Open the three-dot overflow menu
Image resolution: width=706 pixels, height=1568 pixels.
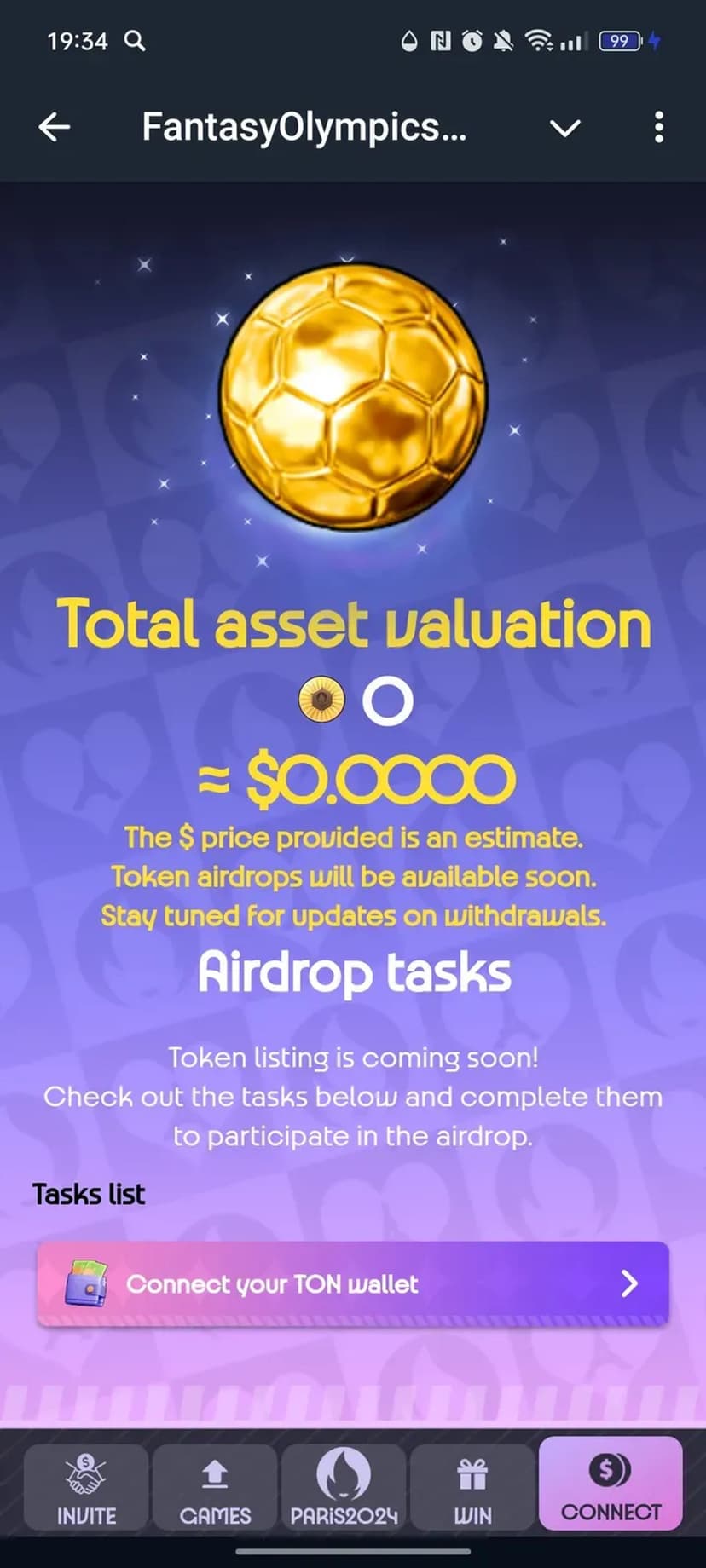658,128
